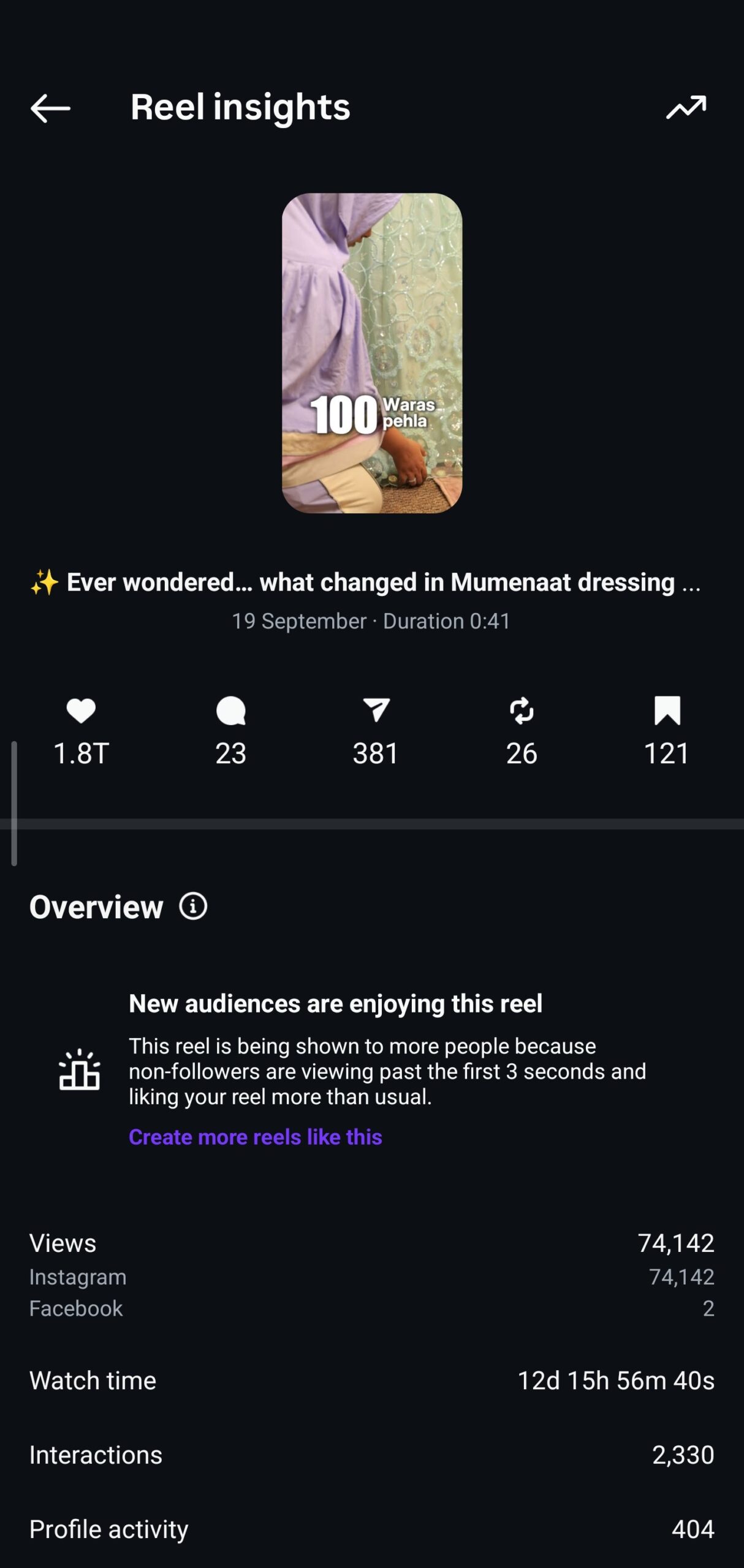Open the trending arrow boost icon
This screenshot has width=744, height=1568.
click(686, 107)
